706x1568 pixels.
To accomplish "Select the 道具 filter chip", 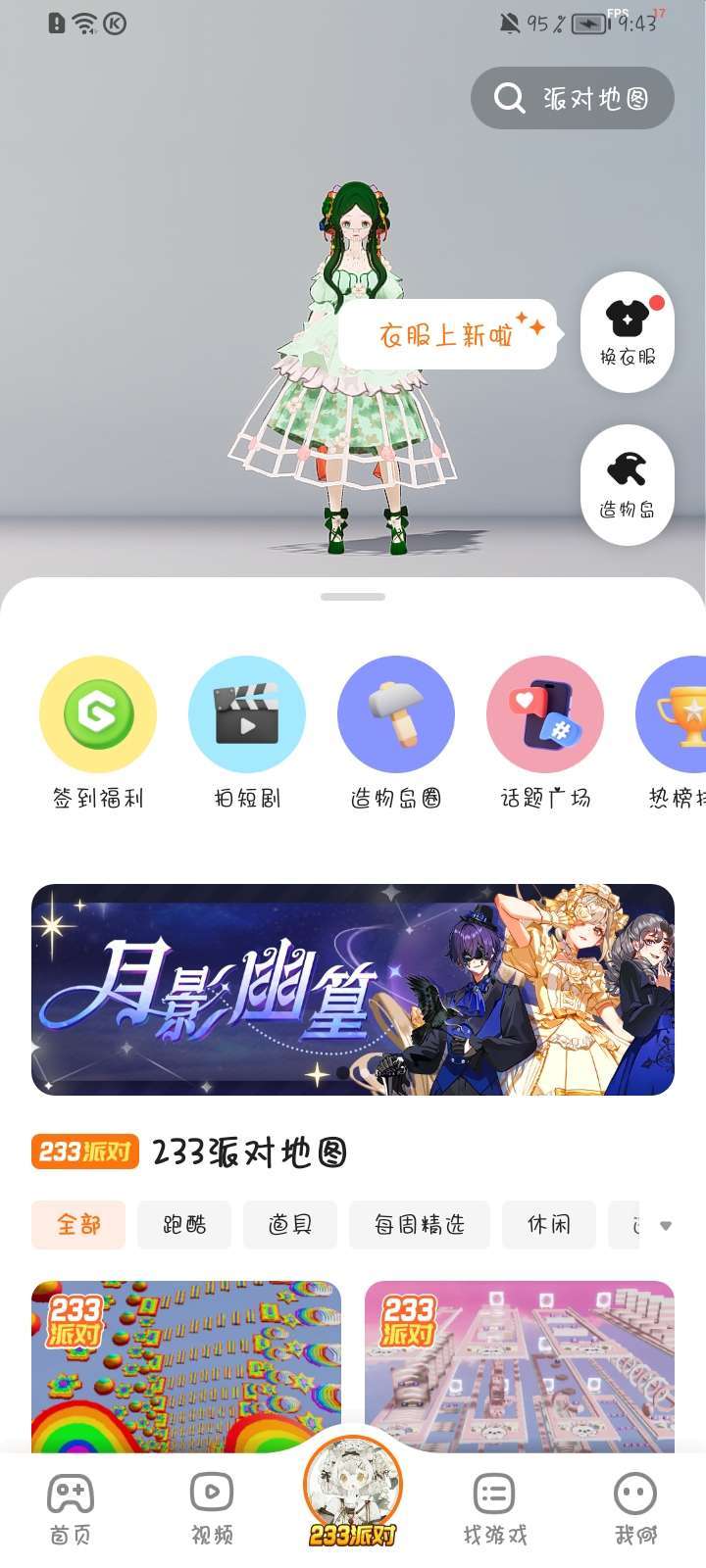I will 290,1225.
